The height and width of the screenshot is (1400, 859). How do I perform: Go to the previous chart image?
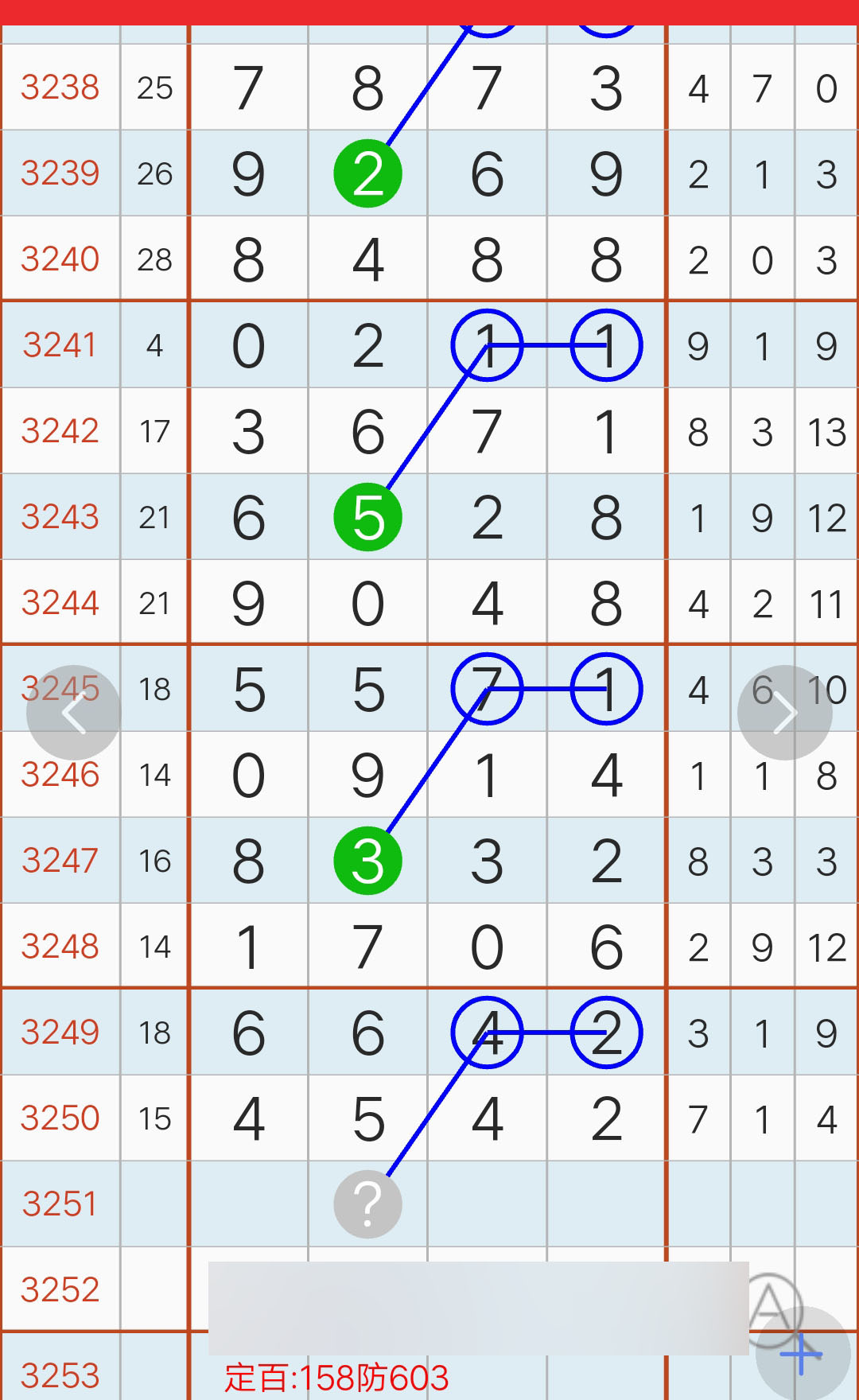73,713
